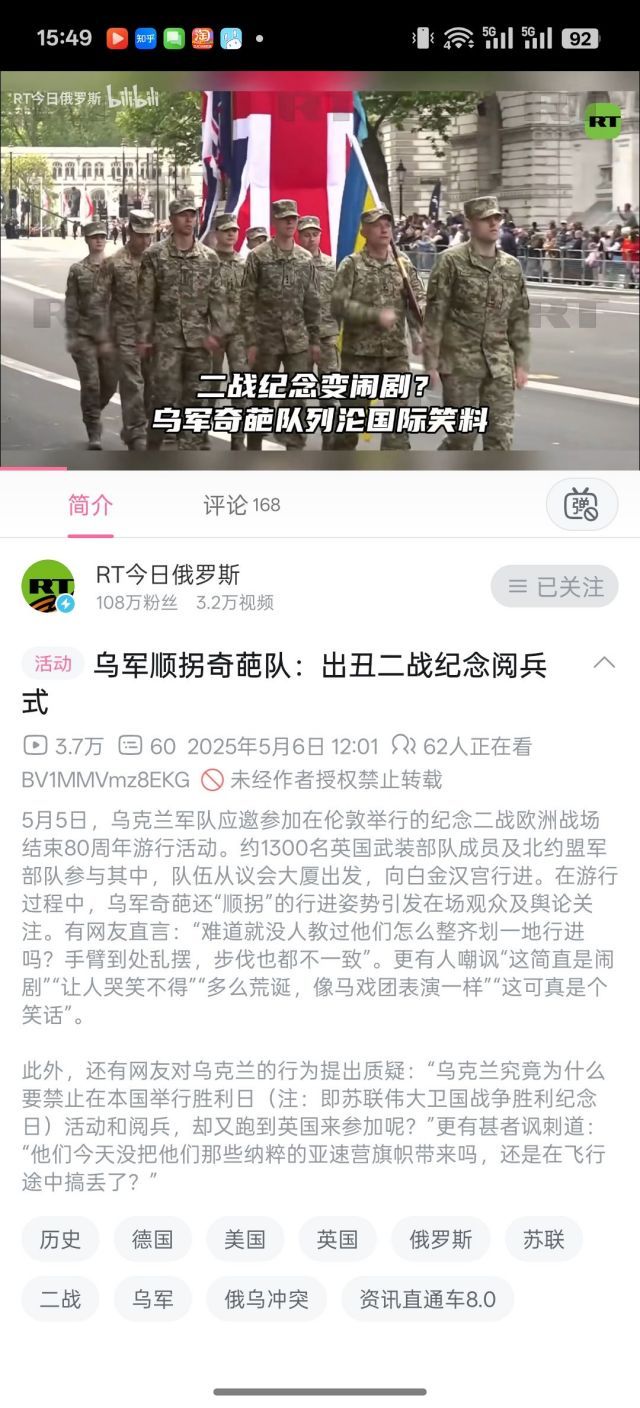Select the 美国 tag chip
Image resolution: width=640 pixels, height=1408 pixels.
pyautogui.click(x=245, y=1239)
